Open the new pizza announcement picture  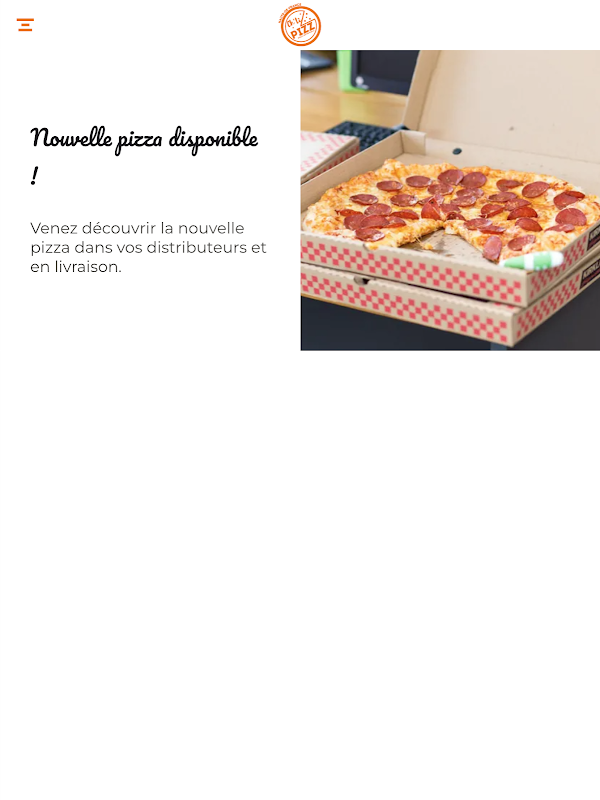tap(450, 200)
